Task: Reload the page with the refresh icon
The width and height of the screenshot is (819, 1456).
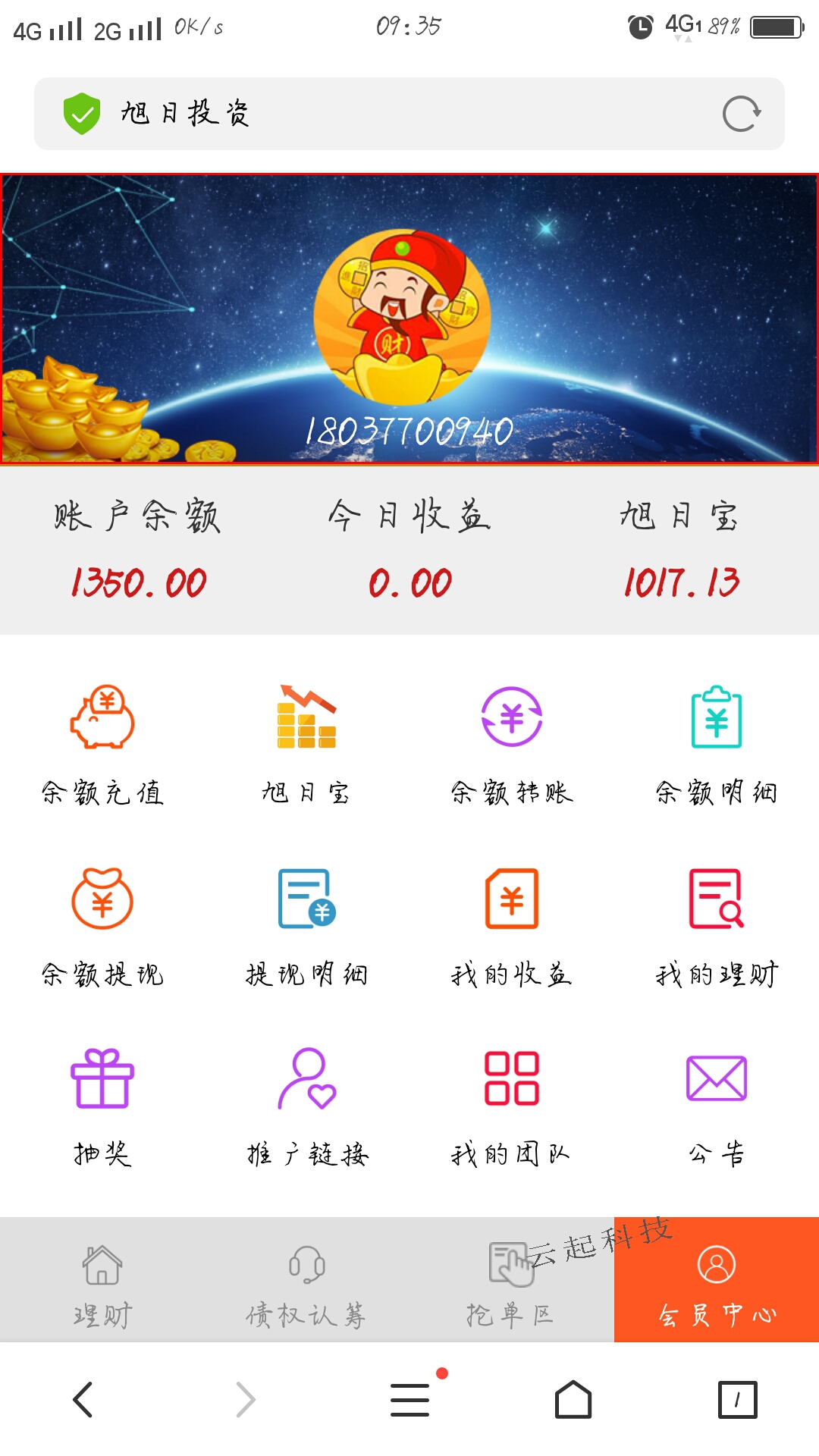Action: (x=741, y=114)
